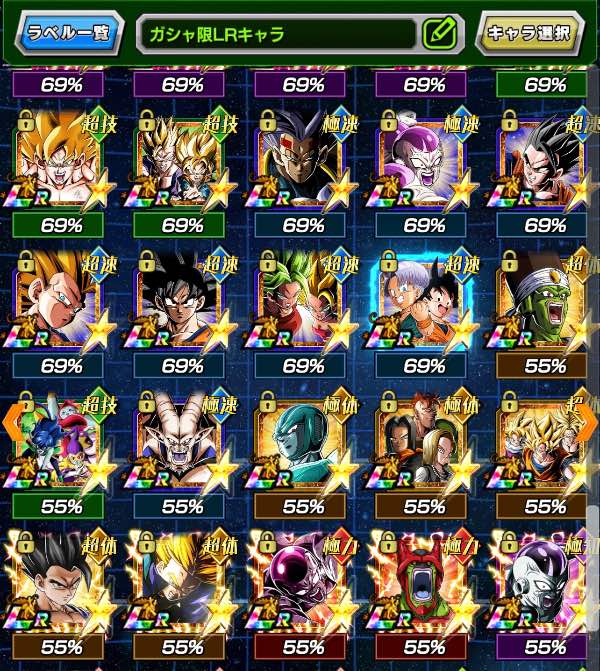
Task: Go to the previous label with left arrow
Action: pos(10,422)
